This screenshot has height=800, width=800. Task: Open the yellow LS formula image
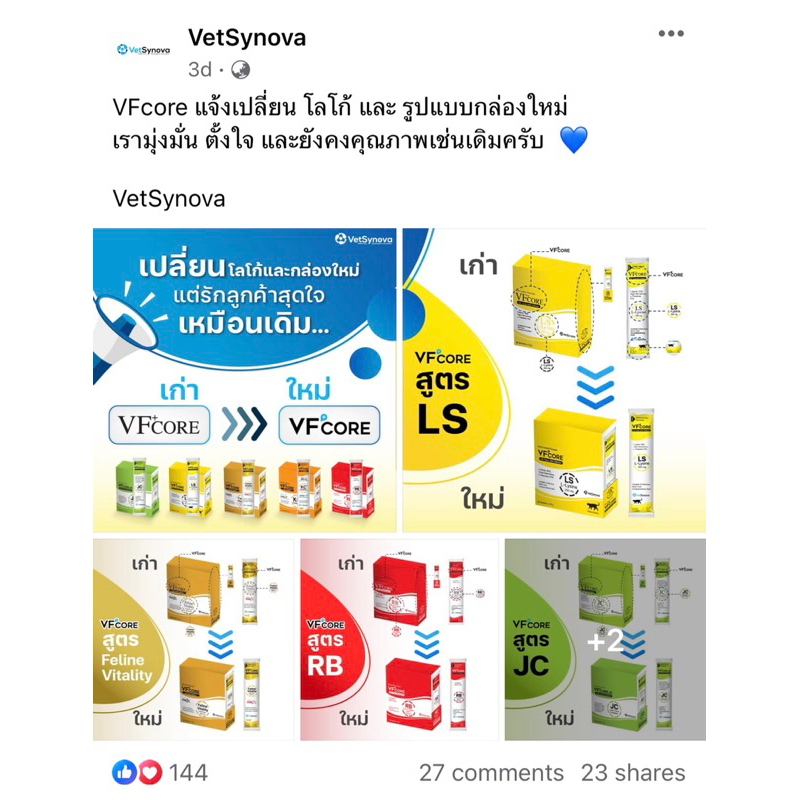(554, 380)
